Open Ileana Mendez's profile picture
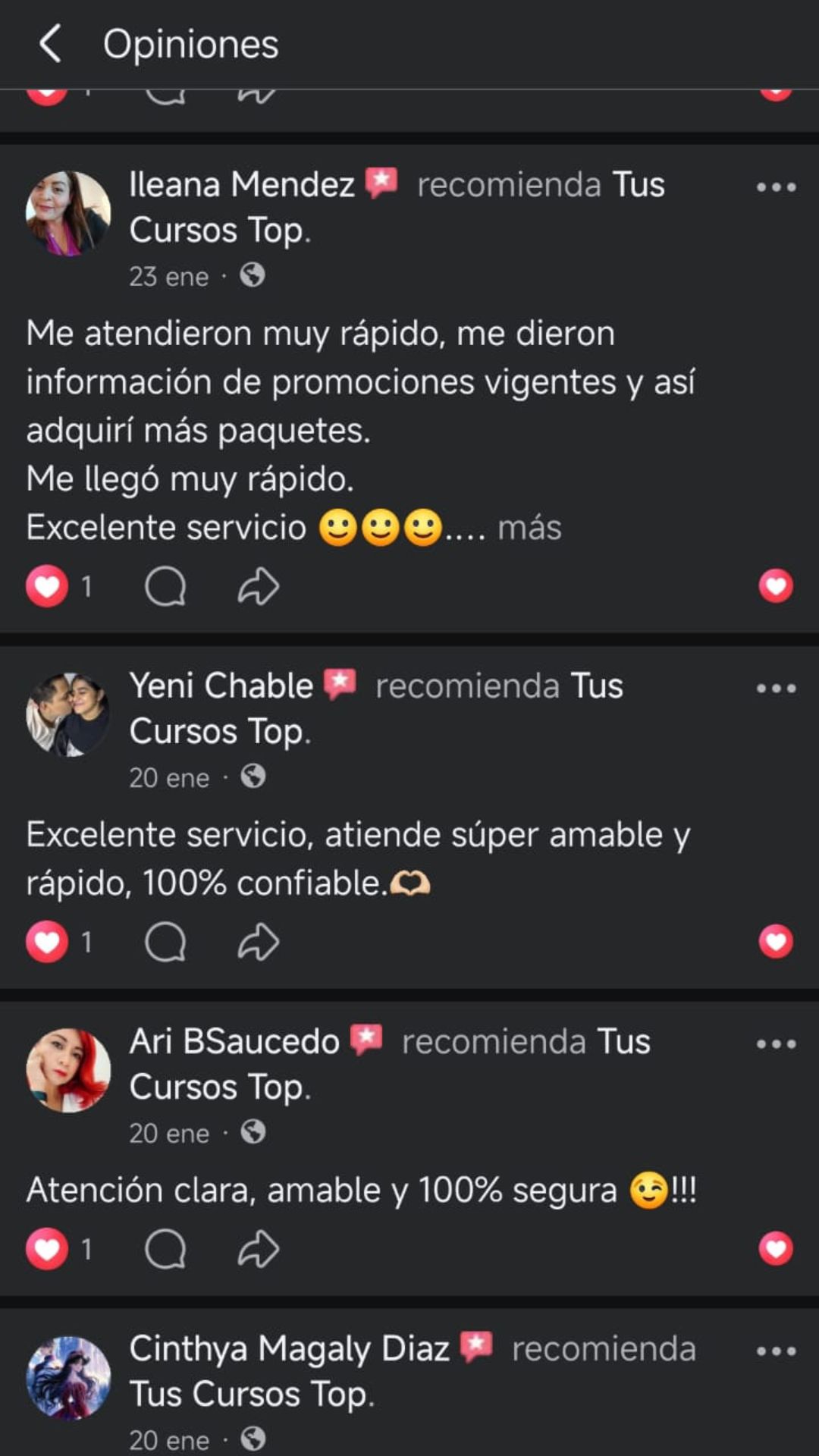The height and width of the screenshot is (1456, 819). point(68,213)
